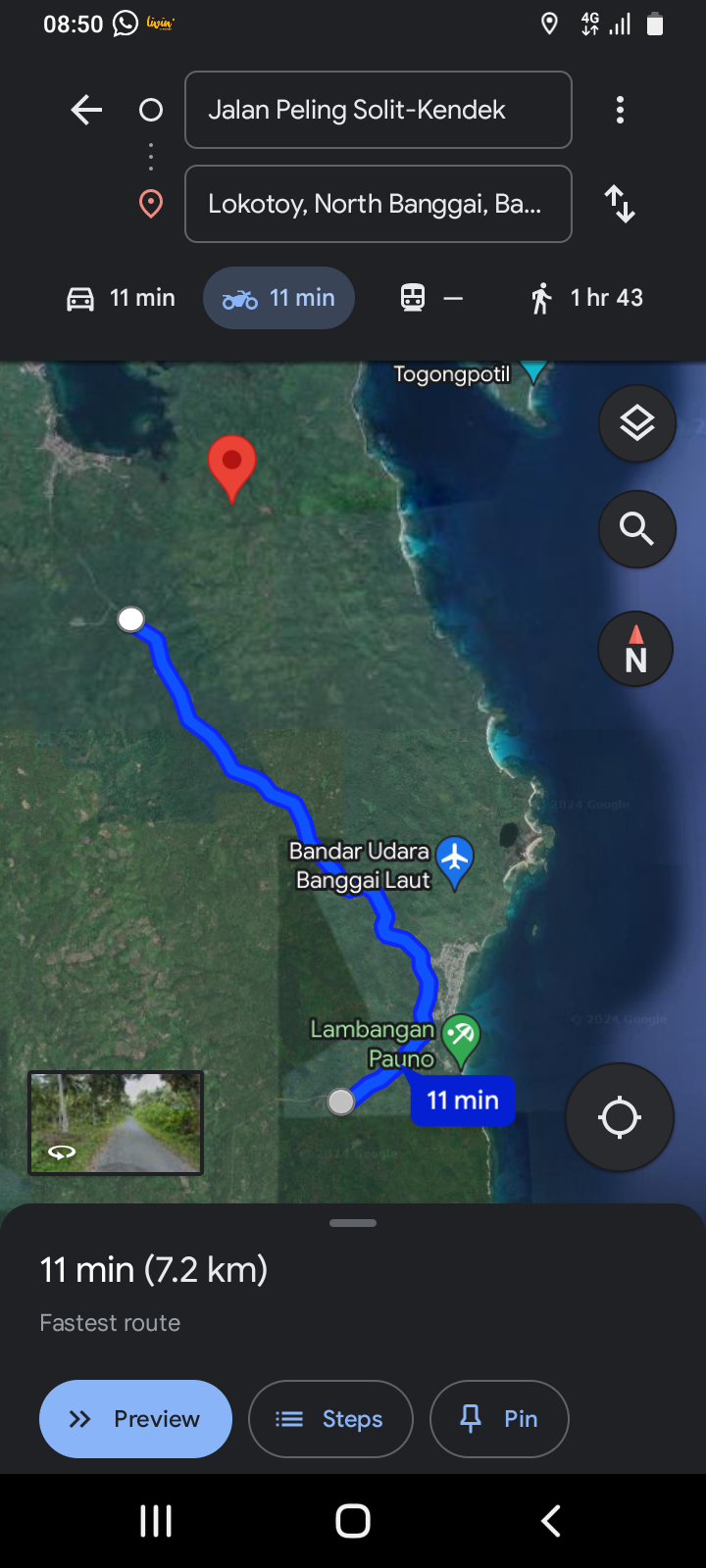This screenshot has width=706, height=1568.
Task: Expand the route details sheet handle
Action: [x=353, y=1223]
